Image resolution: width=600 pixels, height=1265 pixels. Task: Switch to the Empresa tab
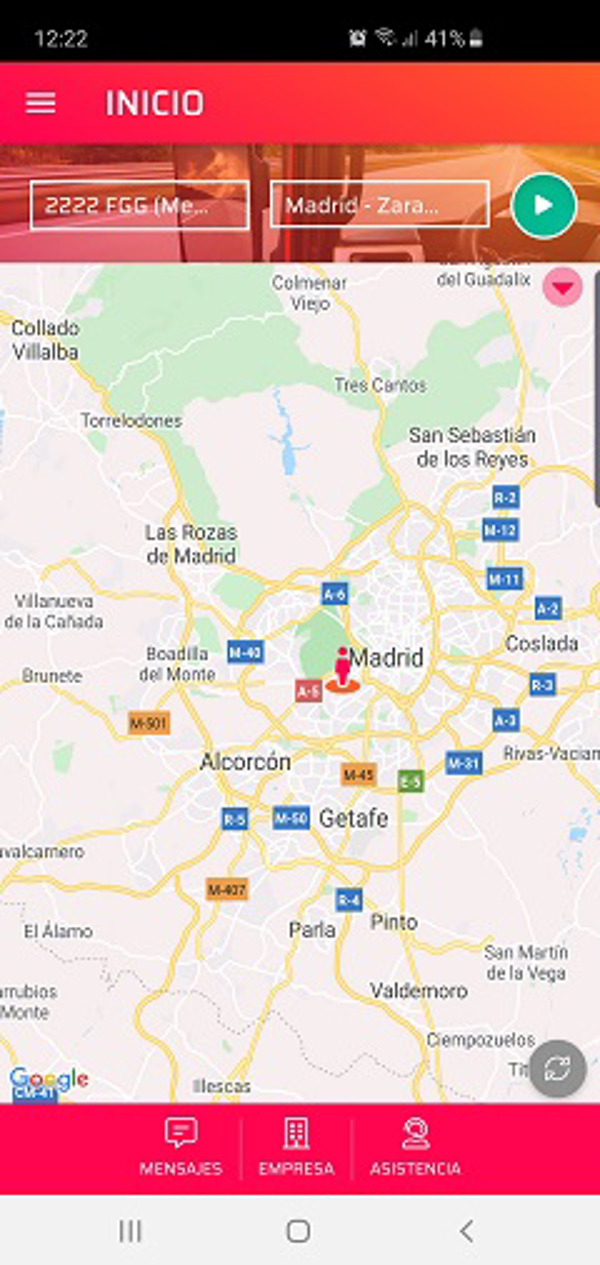[296, 1147]
